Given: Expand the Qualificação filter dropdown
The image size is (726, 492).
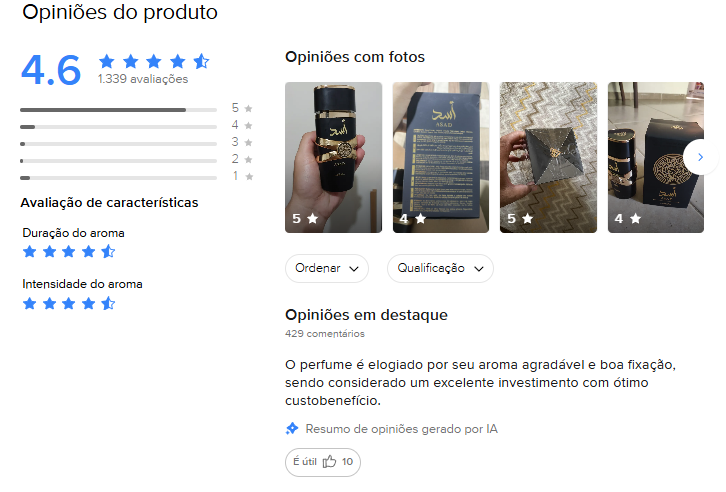Looking at the screenshot, I should [x=440, y=268].
